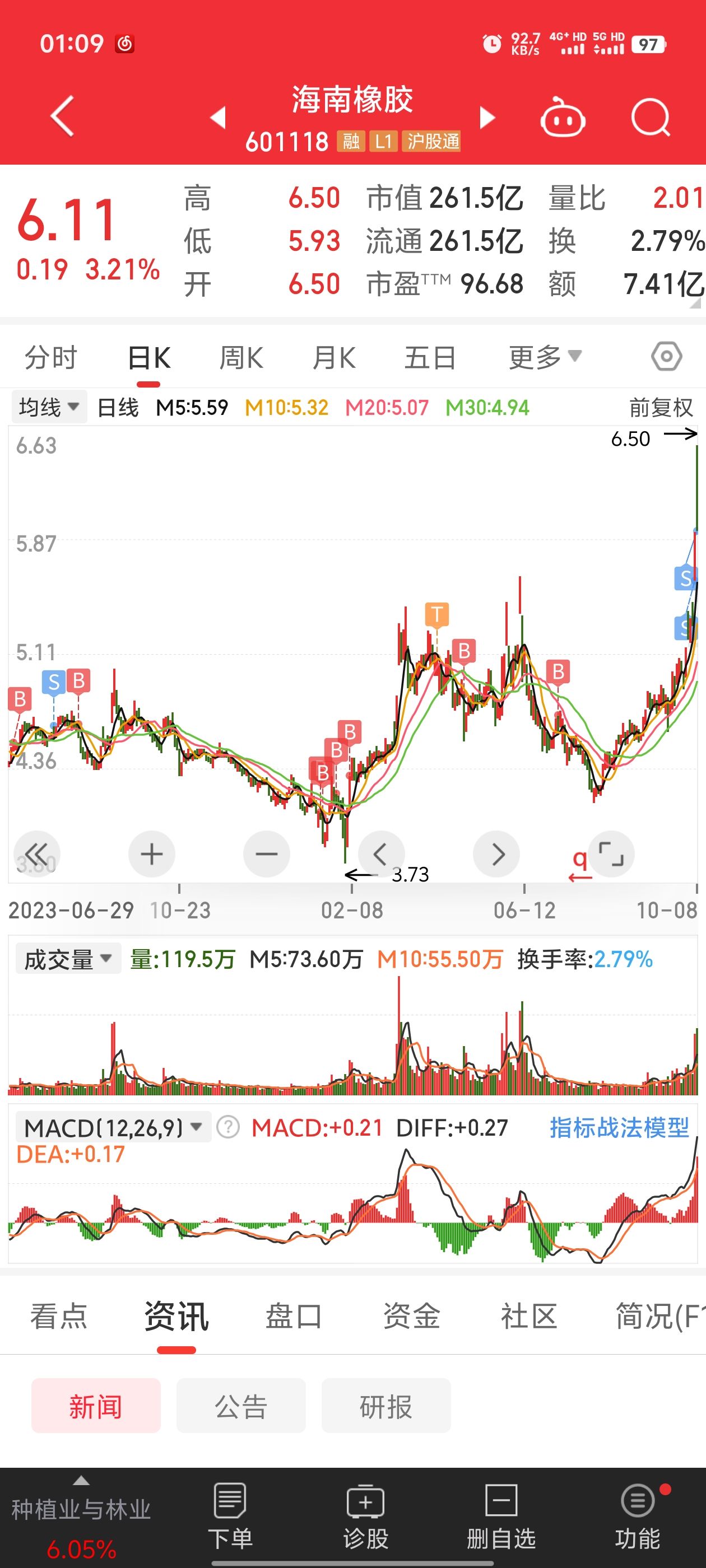Open the robot assistant icon
Screen dimensions: 706x1568
(563, 116)
